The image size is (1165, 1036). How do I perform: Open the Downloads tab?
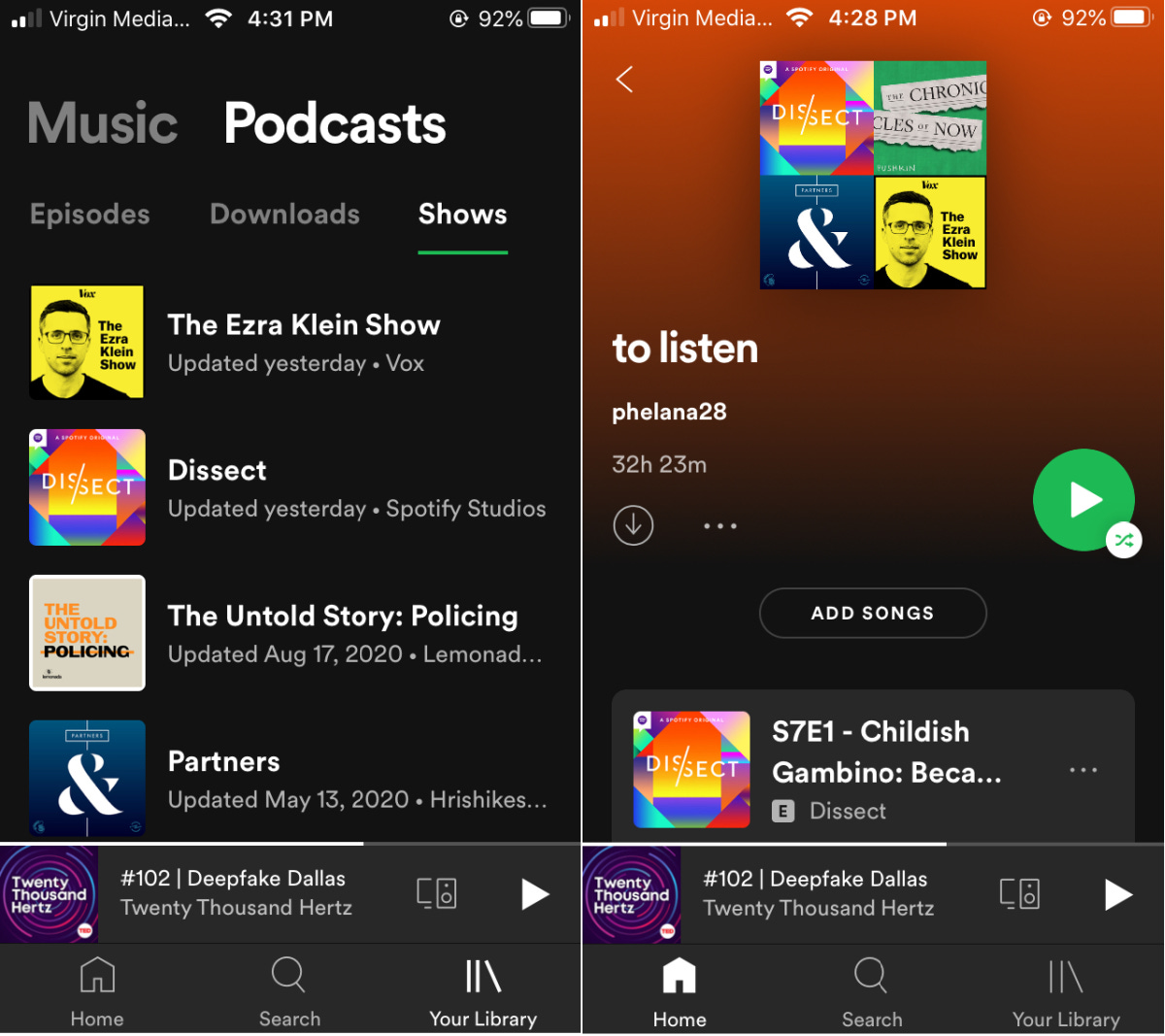click(284, 215)
